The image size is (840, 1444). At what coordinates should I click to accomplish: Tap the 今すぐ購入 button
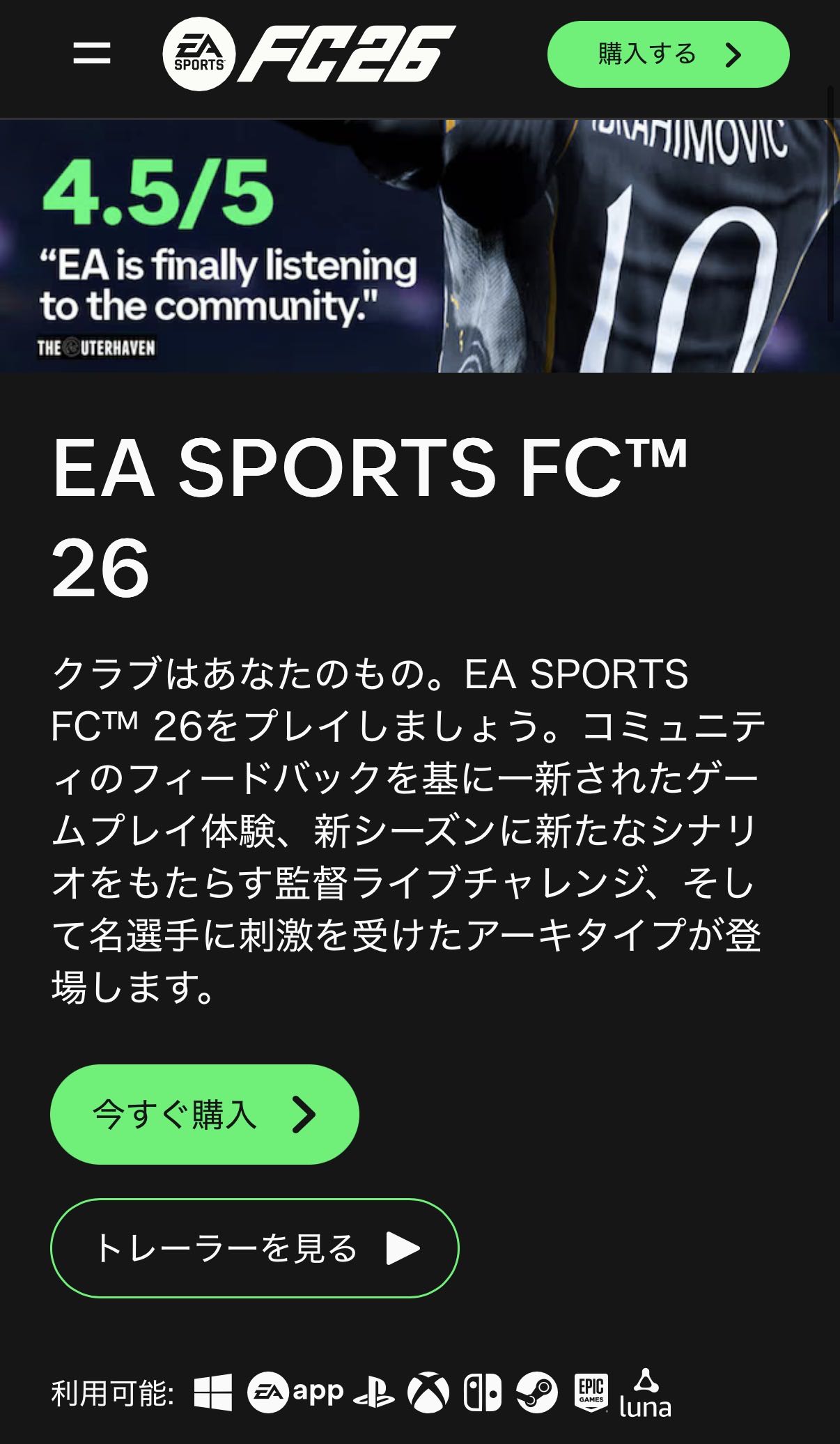tap(204, 1114)
